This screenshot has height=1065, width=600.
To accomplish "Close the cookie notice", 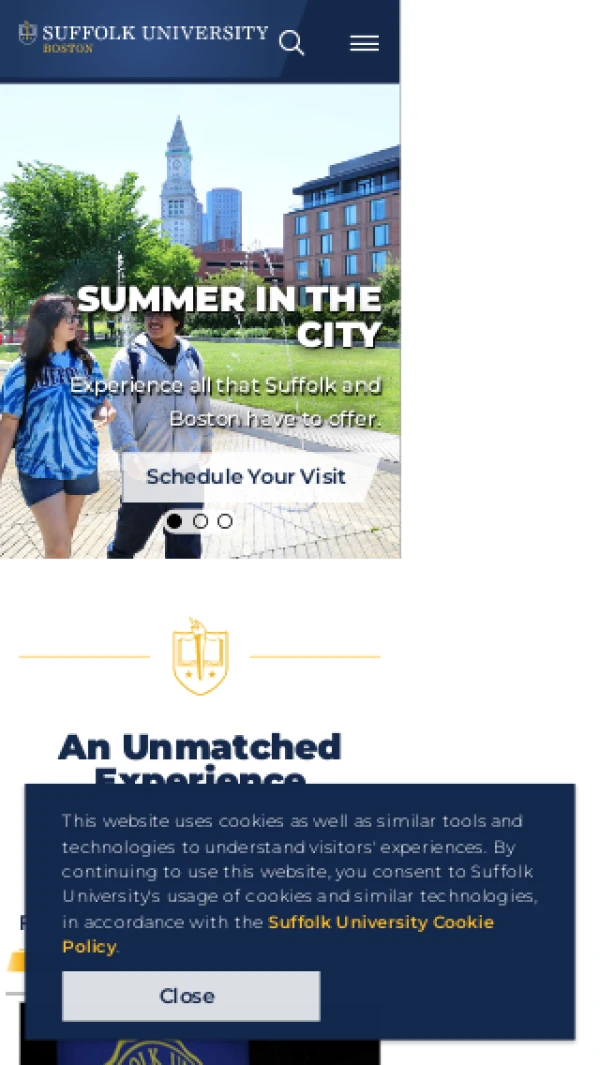I will (x=191, y=996).
